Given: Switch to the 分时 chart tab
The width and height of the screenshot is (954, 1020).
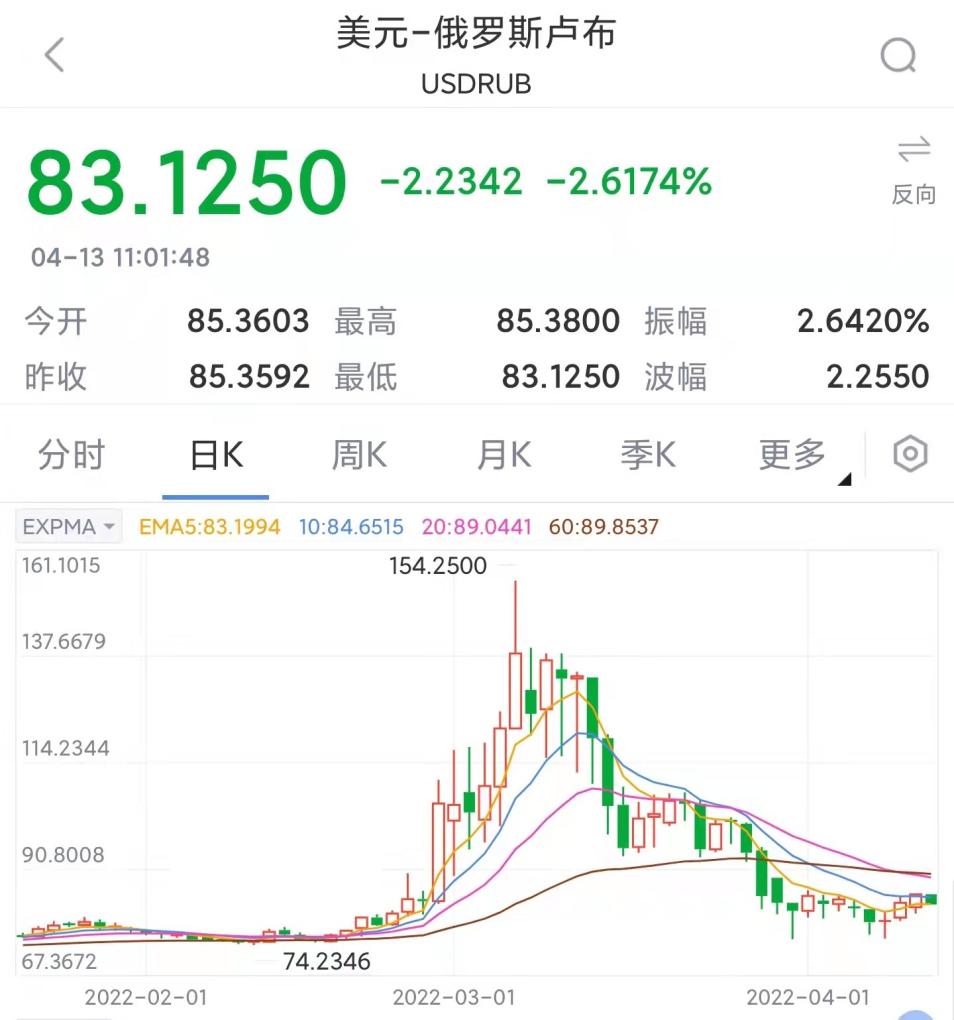Looking at the screenshot, I should 71,456.
